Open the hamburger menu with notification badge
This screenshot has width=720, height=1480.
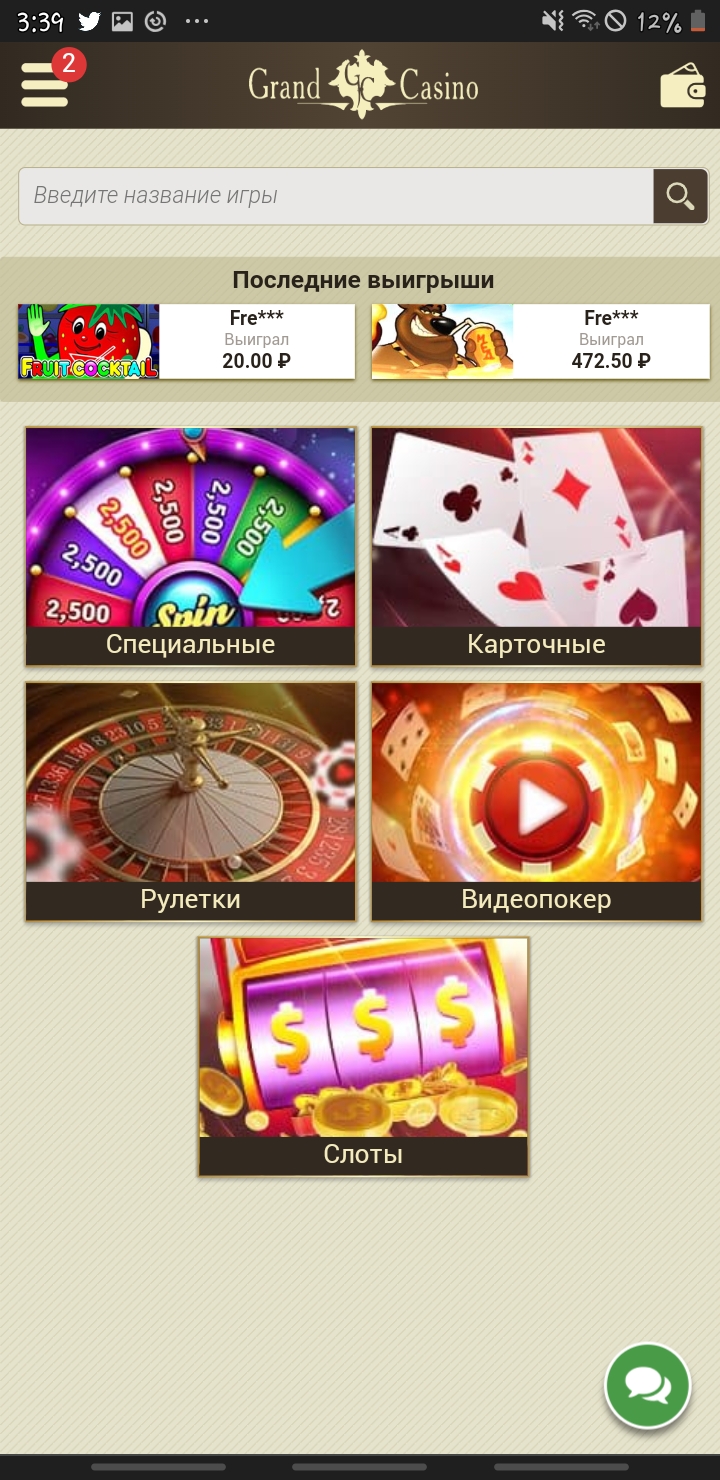click(x=45, y=84)
